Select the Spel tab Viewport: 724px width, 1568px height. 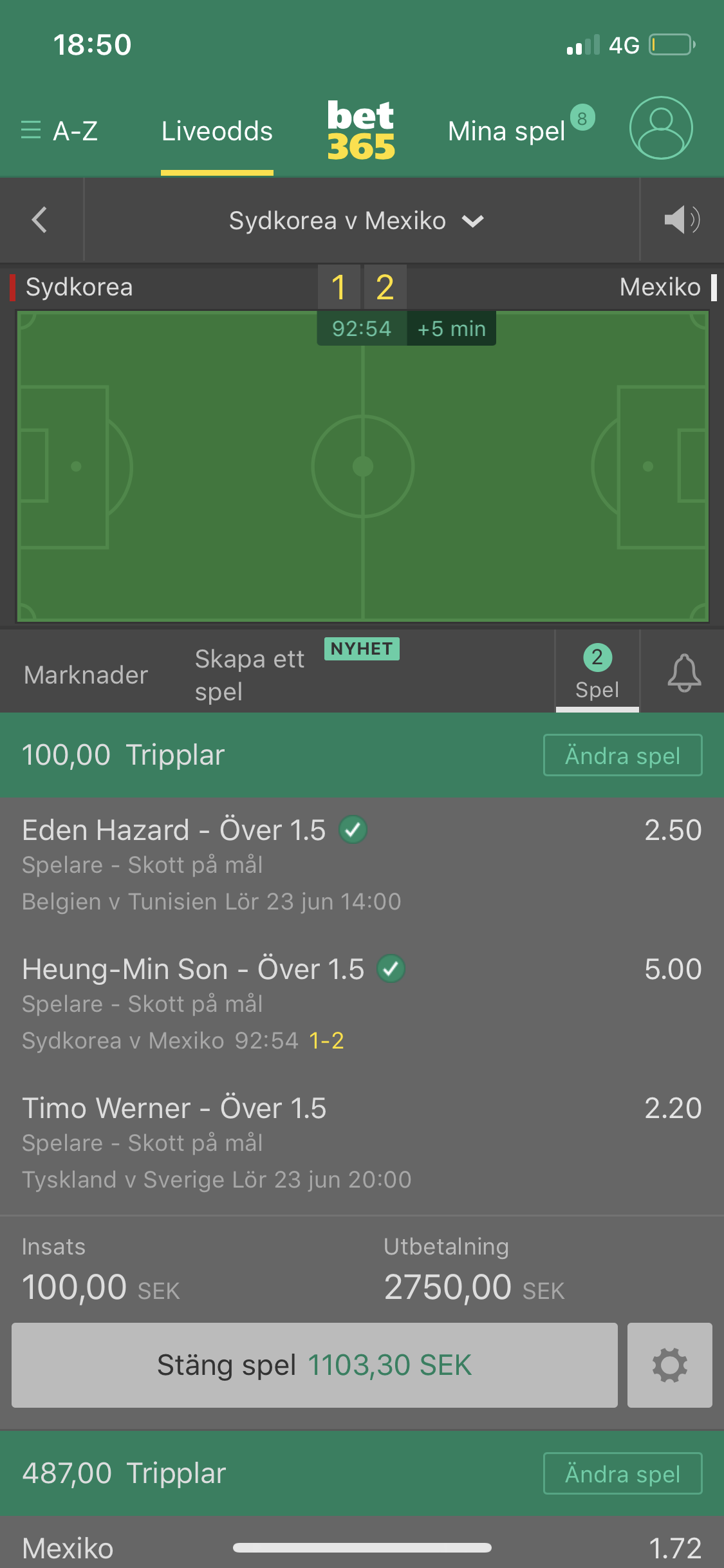(597, 673)
